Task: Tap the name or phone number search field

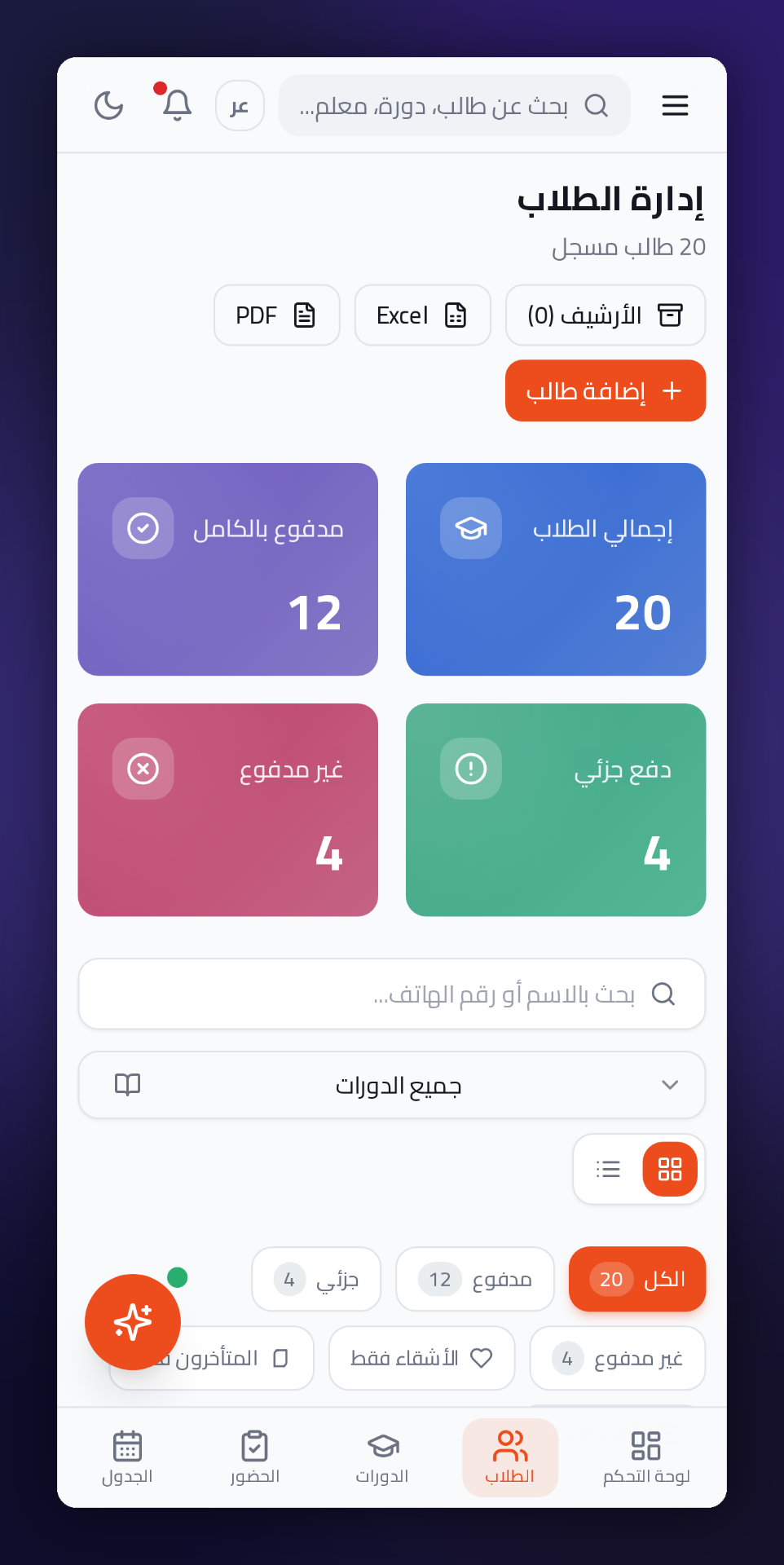Action: click(392, 994)
